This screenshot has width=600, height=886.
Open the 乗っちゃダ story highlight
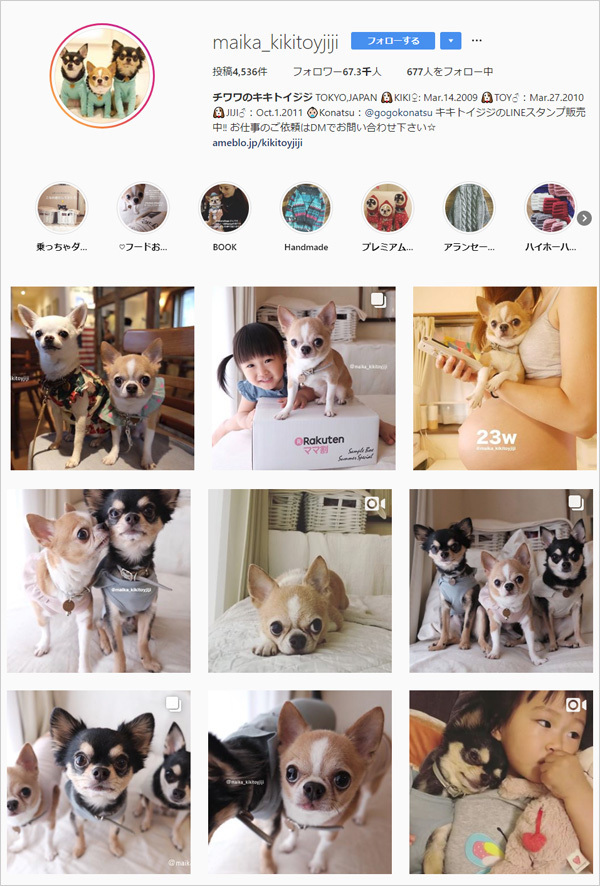pos(62,208)
